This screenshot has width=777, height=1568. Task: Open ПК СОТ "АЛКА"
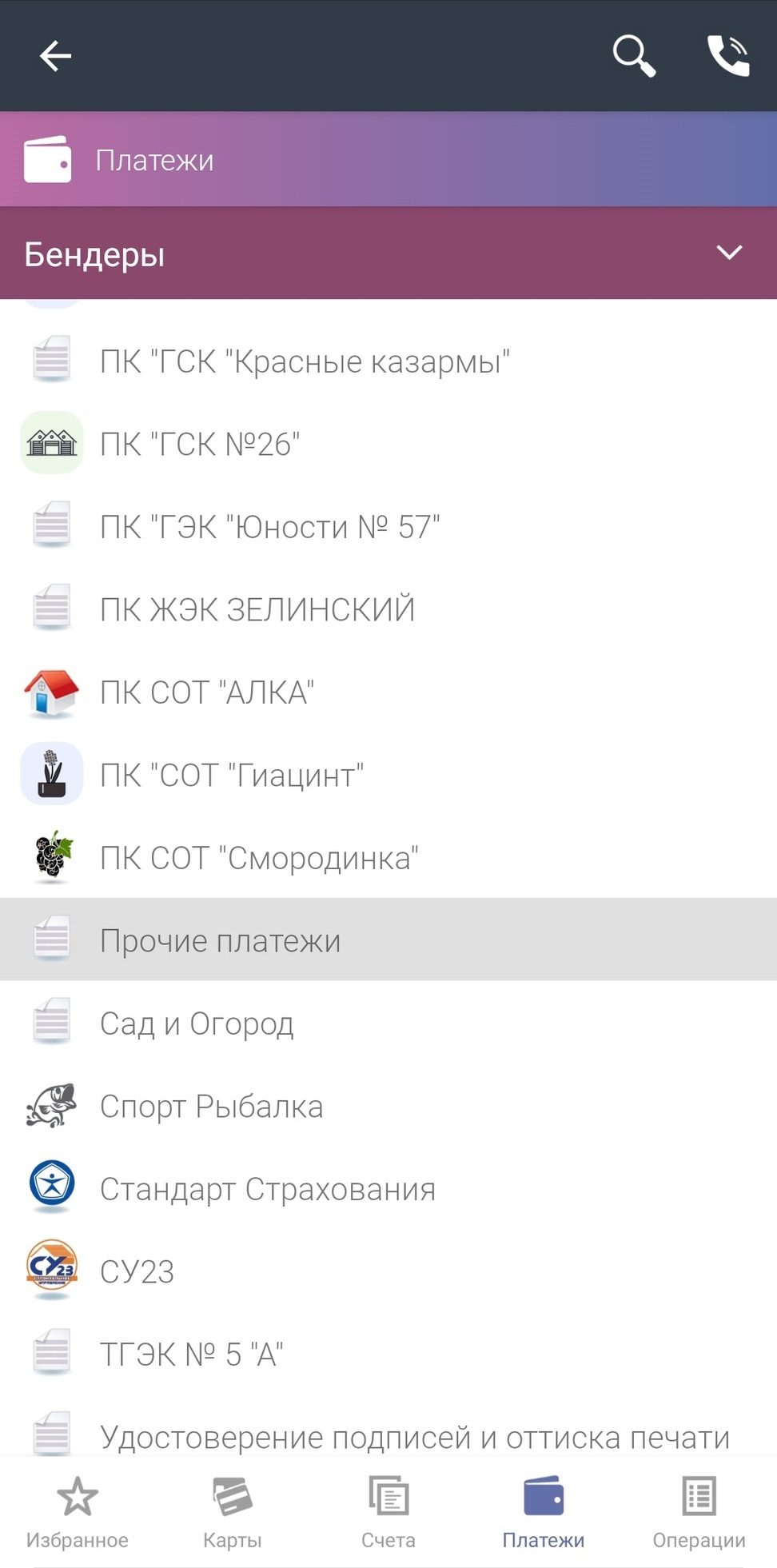coord(206,692)
